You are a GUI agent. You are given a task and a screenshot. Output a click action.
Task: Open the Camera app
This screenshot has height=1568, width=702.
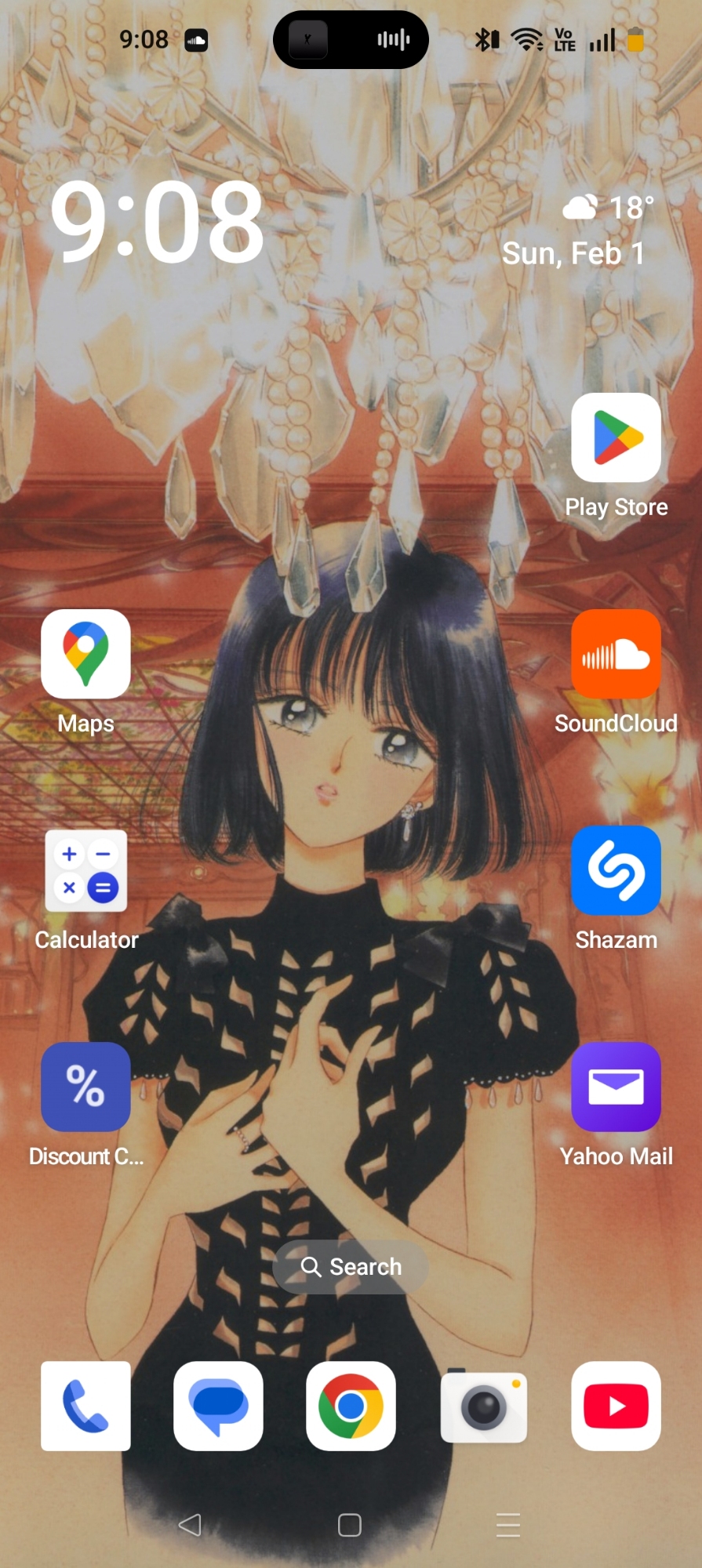pos(483,1406)
